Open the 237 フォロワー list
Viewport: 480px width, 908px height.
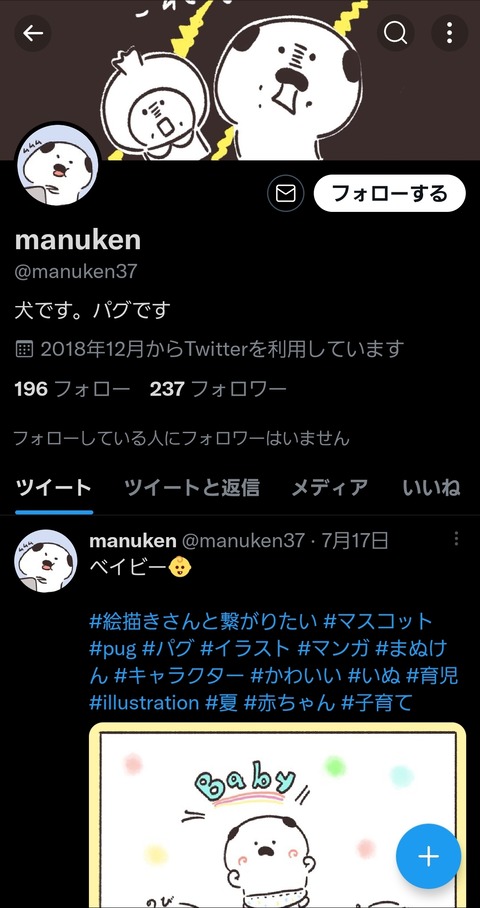(218, 389)
